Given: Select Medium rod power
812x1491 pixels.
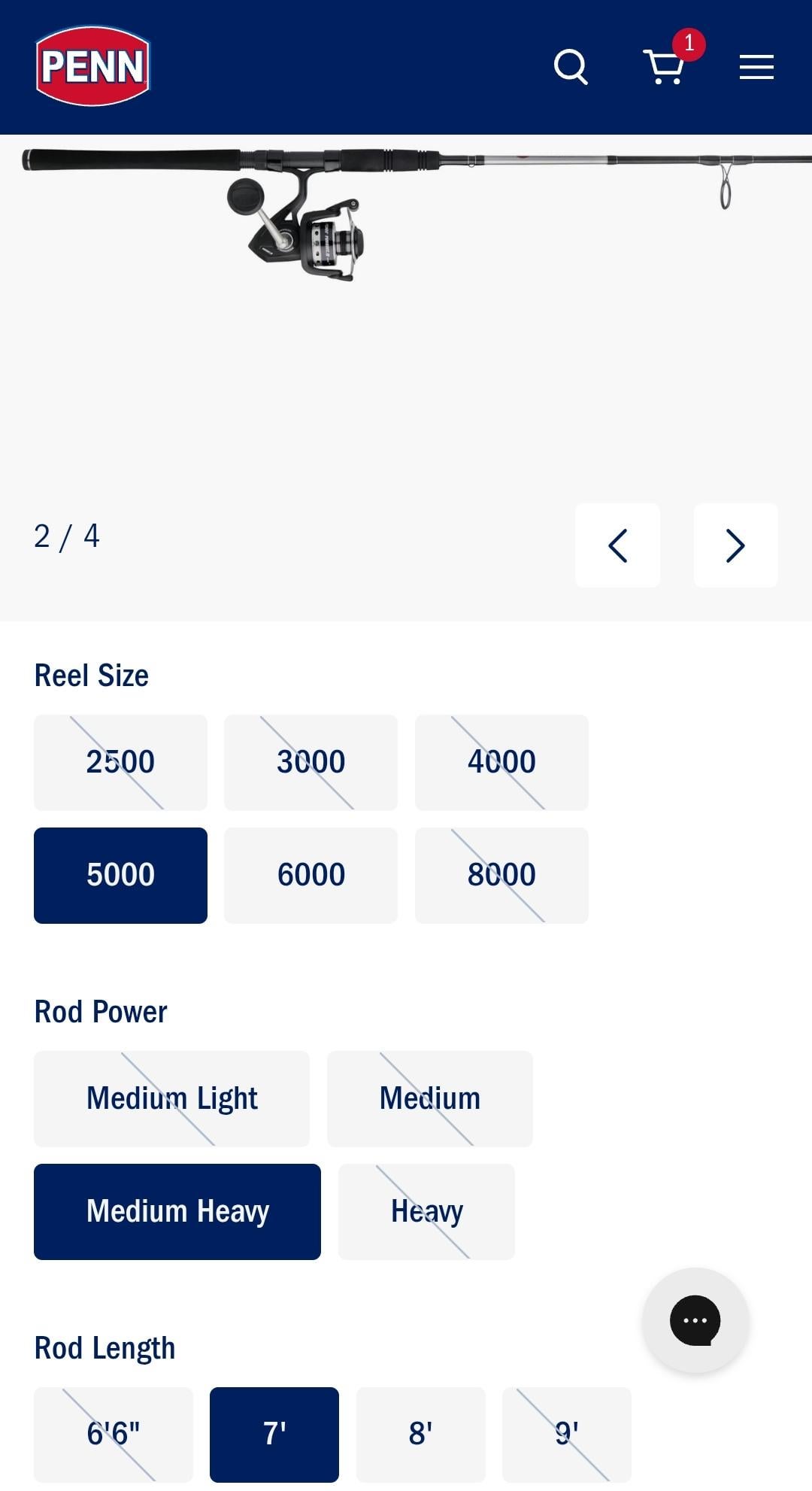Looking at the screenshot, I should point(429,1098).
